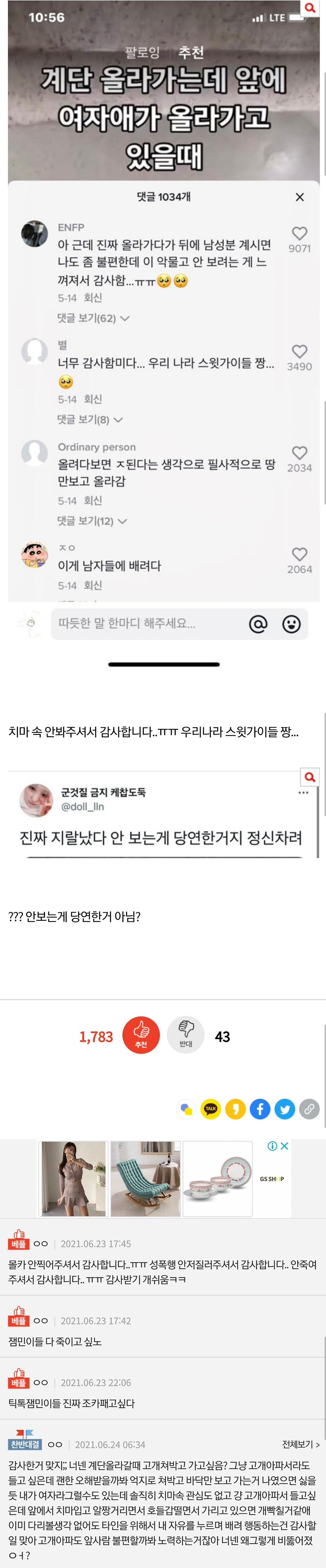The width and height of the screenshot is (326, 1568).
Task: Enlarge the stair video screenshot with the magnifier
Action: 310,8
